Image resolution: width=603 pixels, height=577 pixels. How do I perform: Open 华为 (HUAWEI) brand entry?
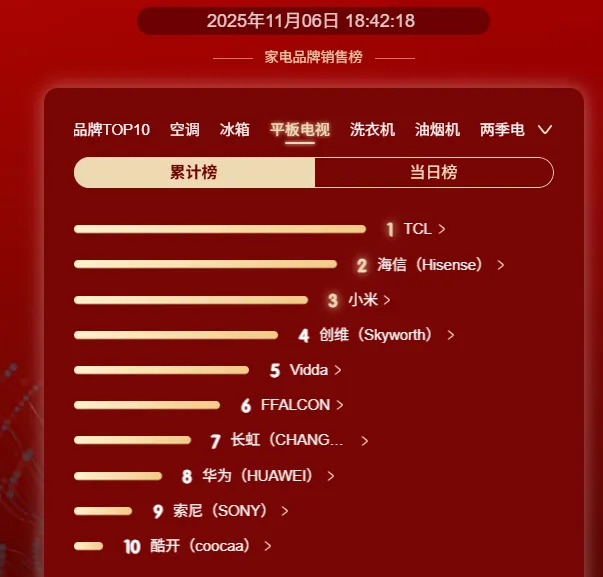pos(258,476)
